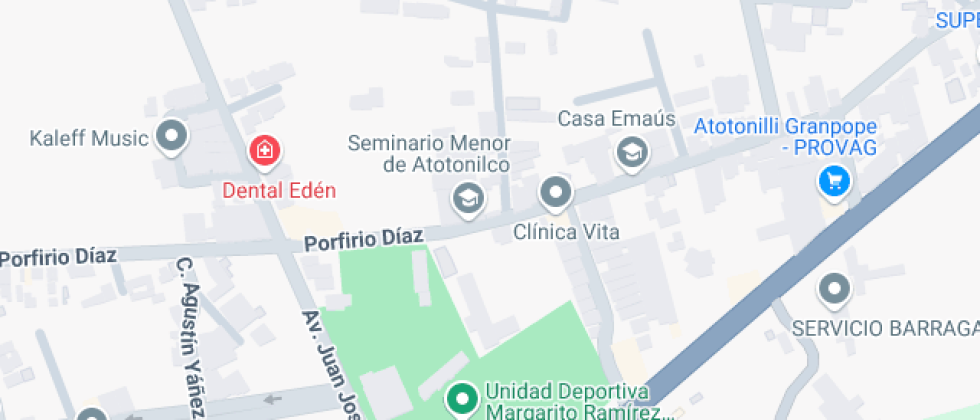980x420 pixels.
Task: Tap Seminario Menor de Atotonilco marker
Action: (x=467, y=201)
